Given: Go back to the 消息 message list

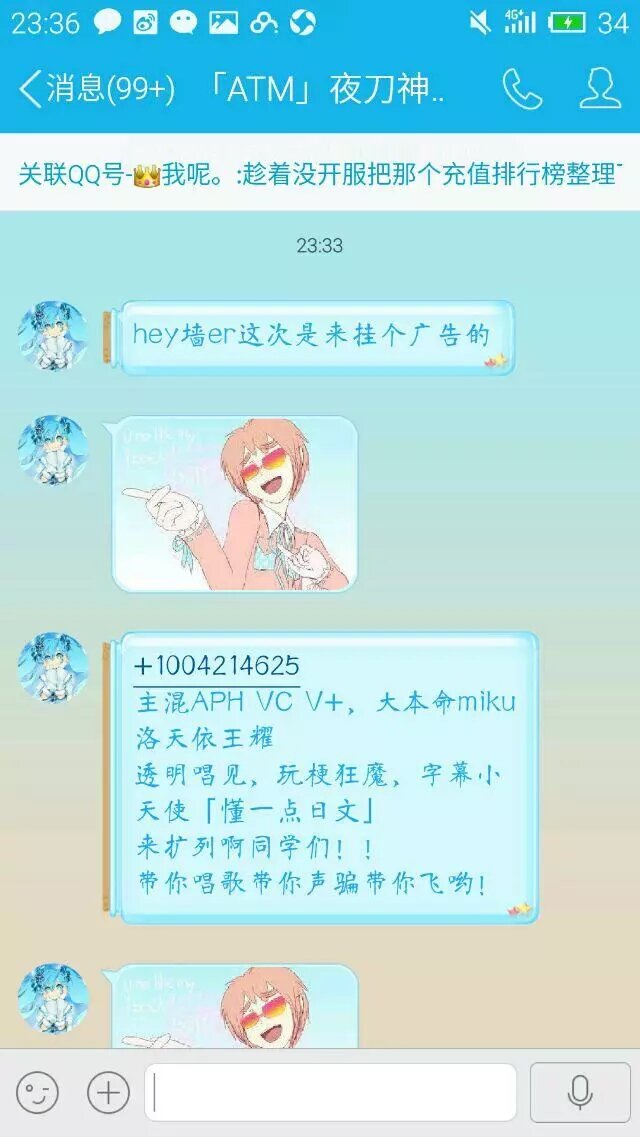Looking at the screenshot, I should tap(95, 91).
